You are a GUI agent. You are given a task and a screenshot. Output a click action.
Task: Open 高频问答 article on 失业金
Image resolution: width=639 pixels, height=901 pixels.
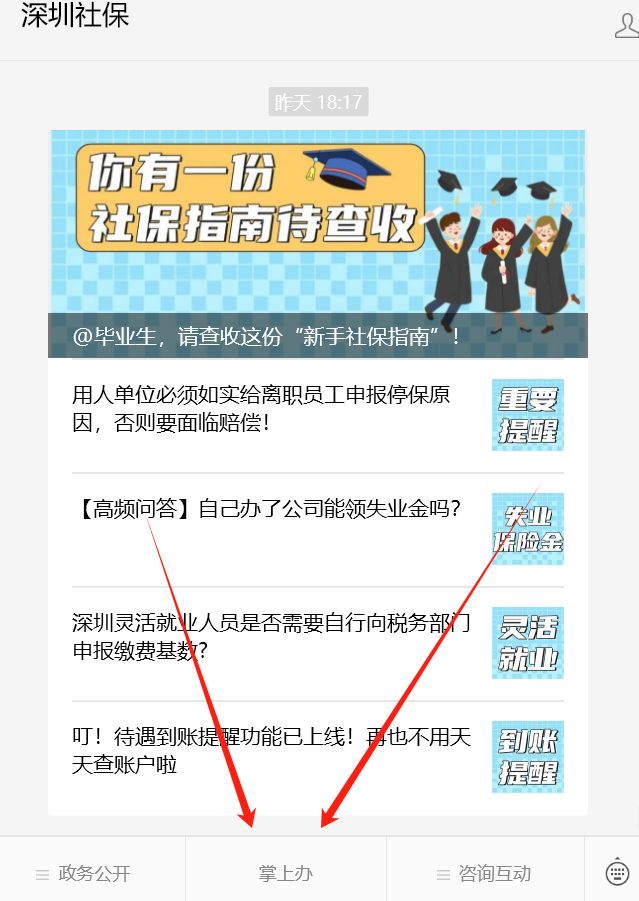(x=270, y=509)
